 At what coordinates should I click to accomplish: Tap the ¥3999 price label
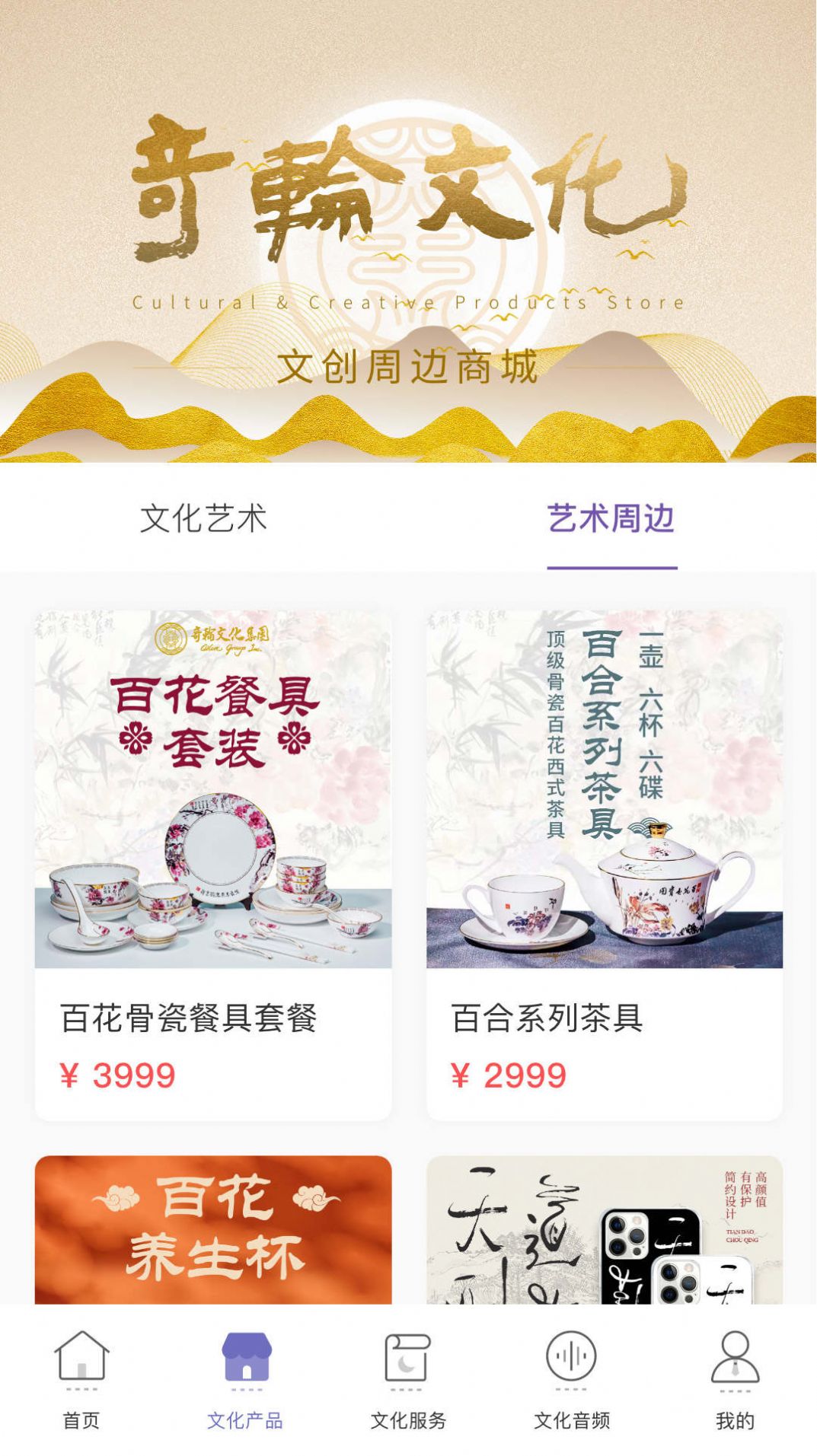[122, 1076]
